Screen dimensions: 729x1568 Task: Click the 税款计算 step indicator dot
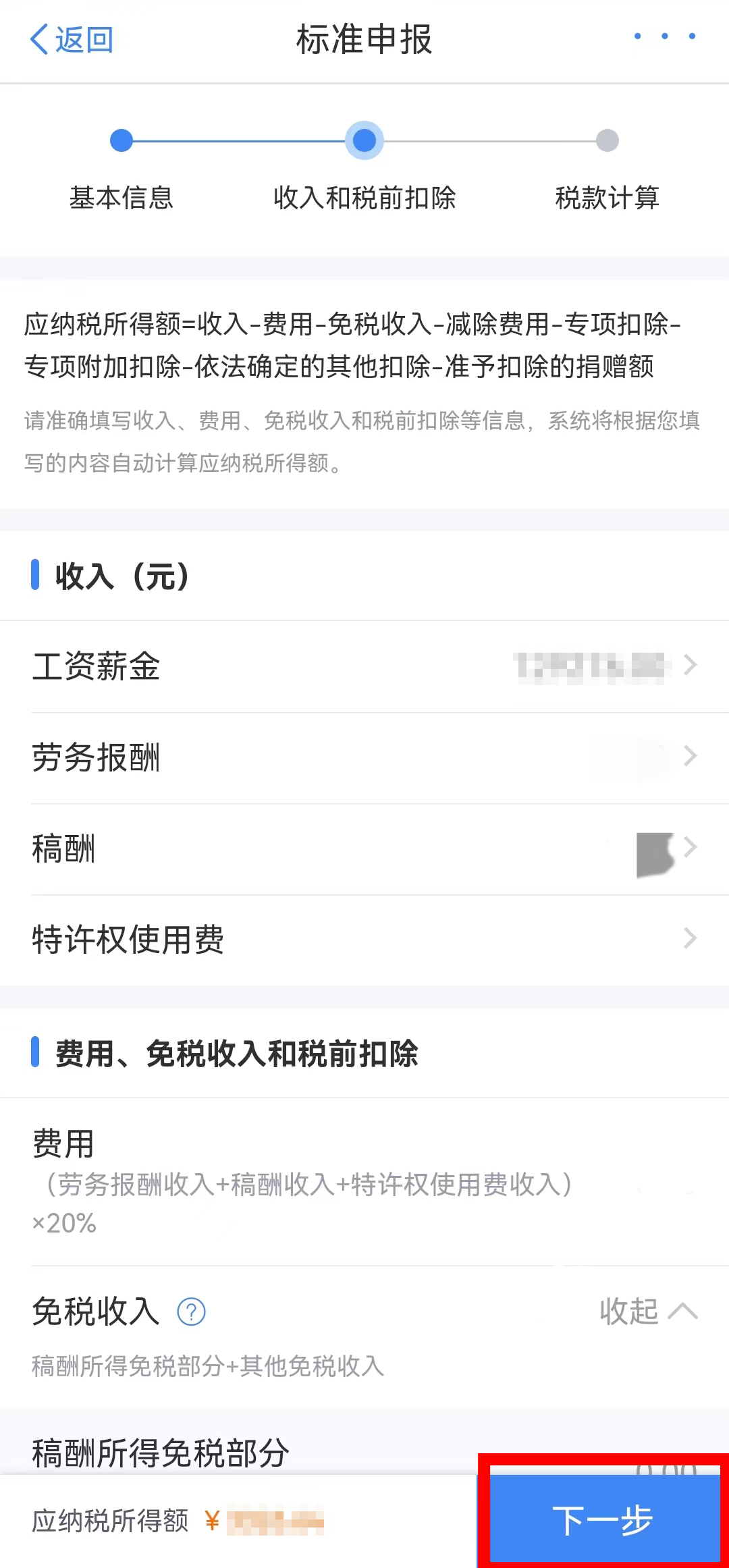607,141
